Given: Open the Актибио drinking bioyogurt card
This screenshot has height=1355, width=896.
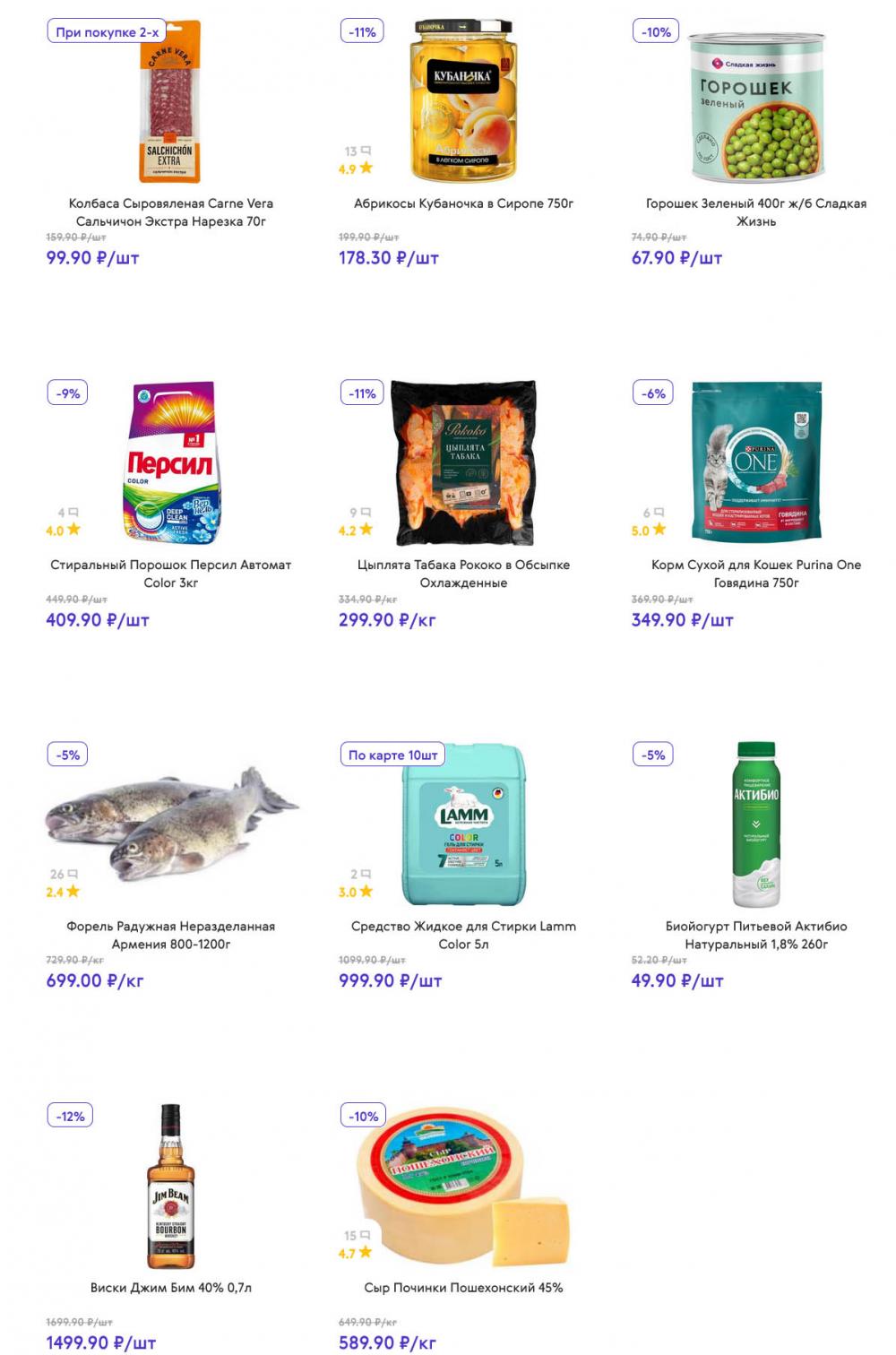Looking at the screenshot, I should point(755,824).
